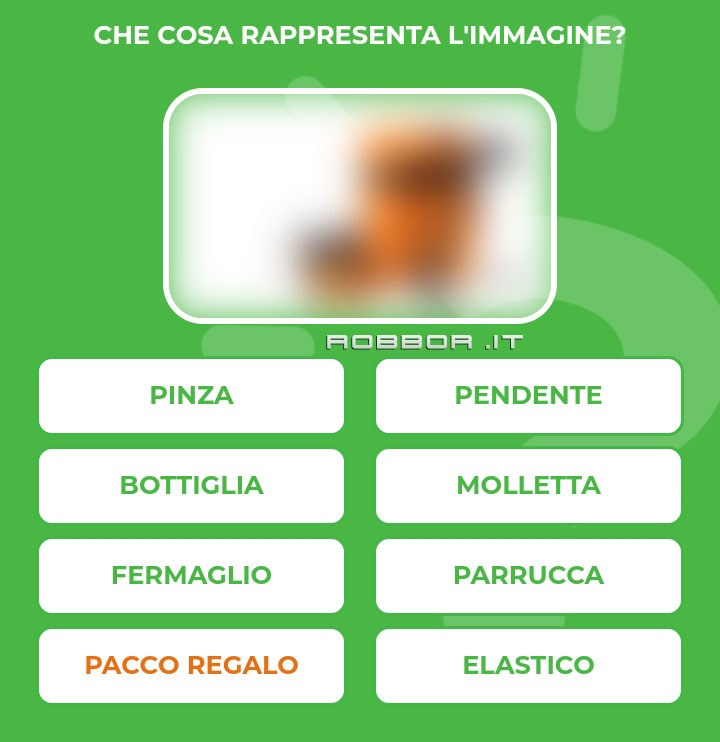Select the answer PINZA
Image resolution: width=720 pixels, height=742 pixels.
191,396
